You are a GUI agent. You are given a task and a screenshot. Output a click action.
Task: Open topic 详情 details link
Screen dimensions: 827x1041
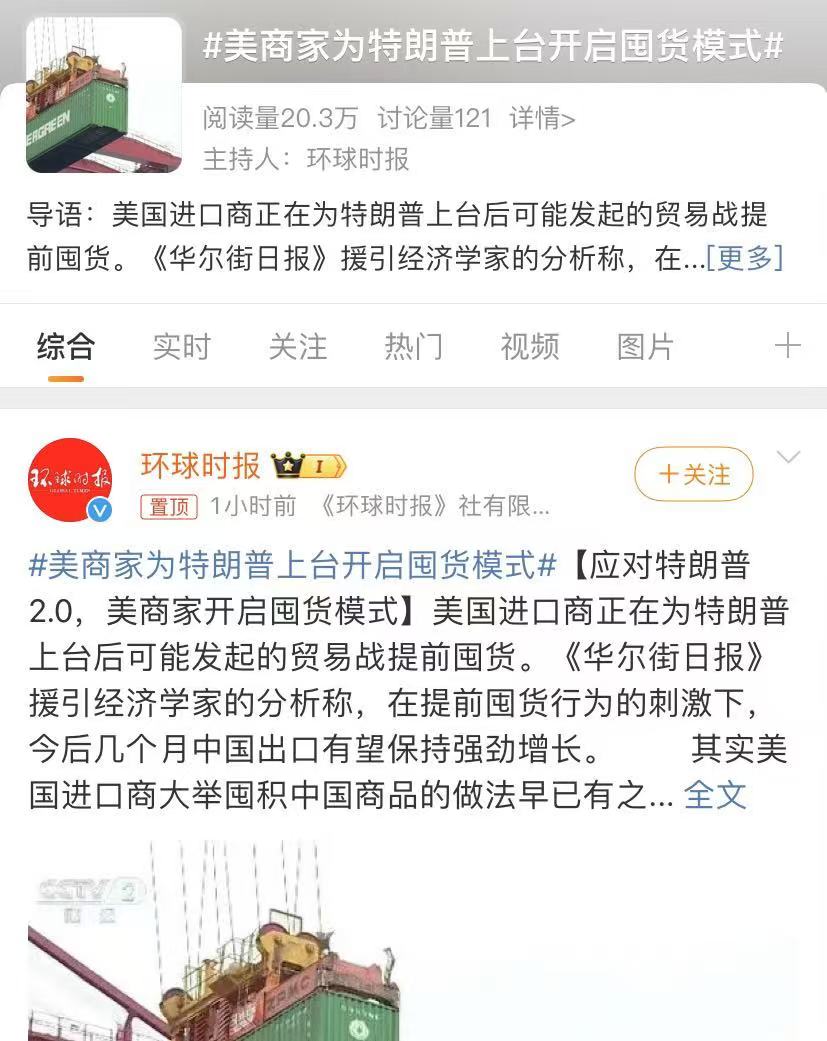[542, 119]
